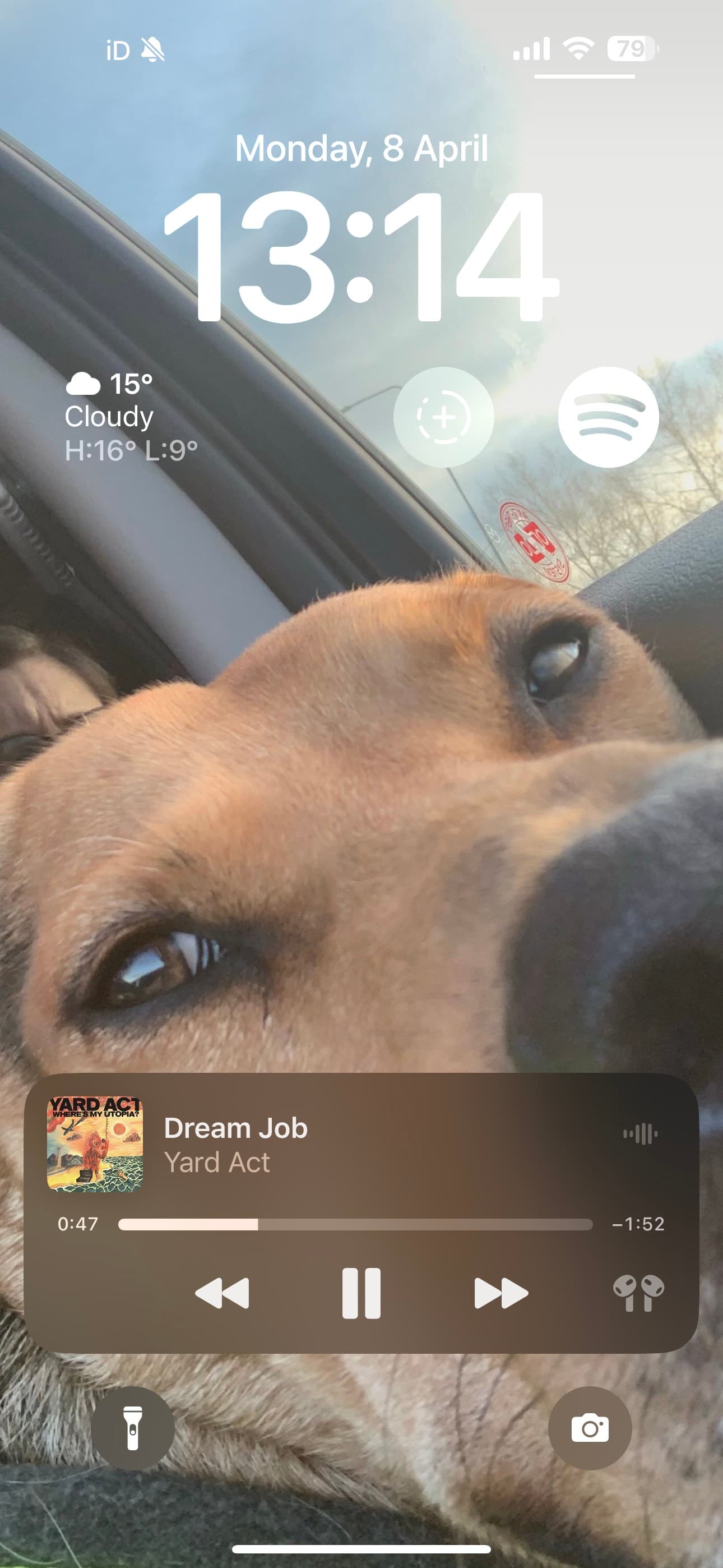Tap the playback progress bar
Image resolution: width=723 pixels, height=1568 pixels.
(x=355, y=1225)
